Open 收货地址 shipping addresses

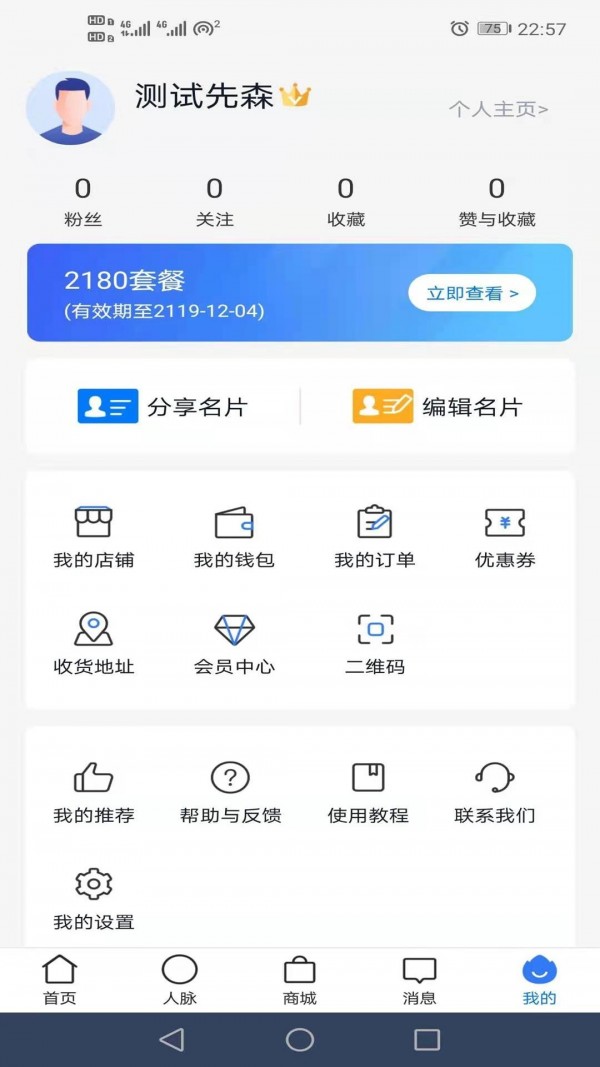click(93, 644)
